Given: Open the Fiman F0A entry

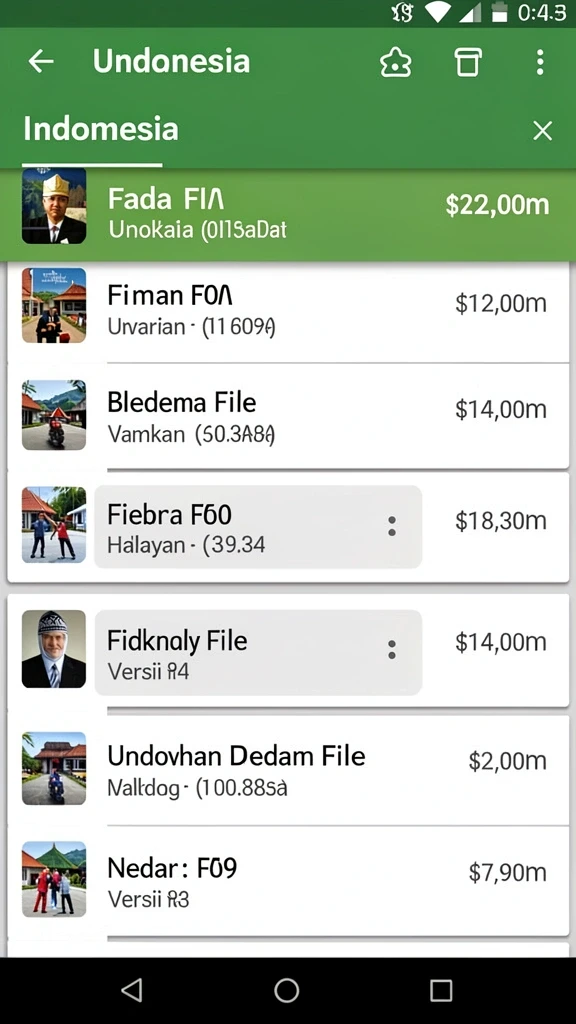Looking at the screenshot, I should tap(288, 311).
